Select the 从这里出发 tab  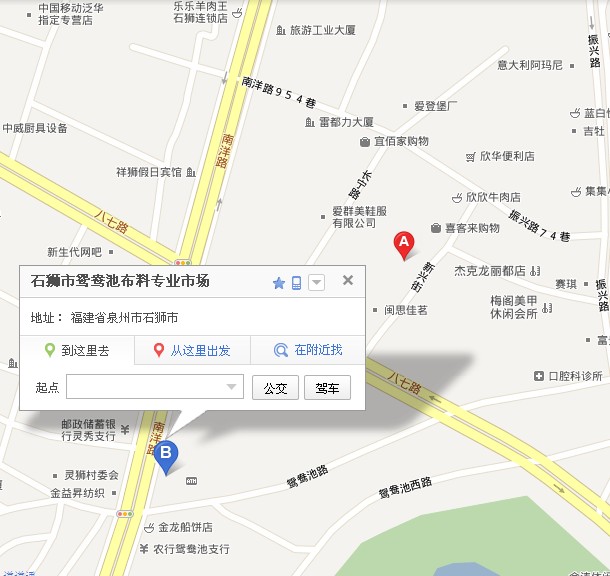click(x=192, y=350)
